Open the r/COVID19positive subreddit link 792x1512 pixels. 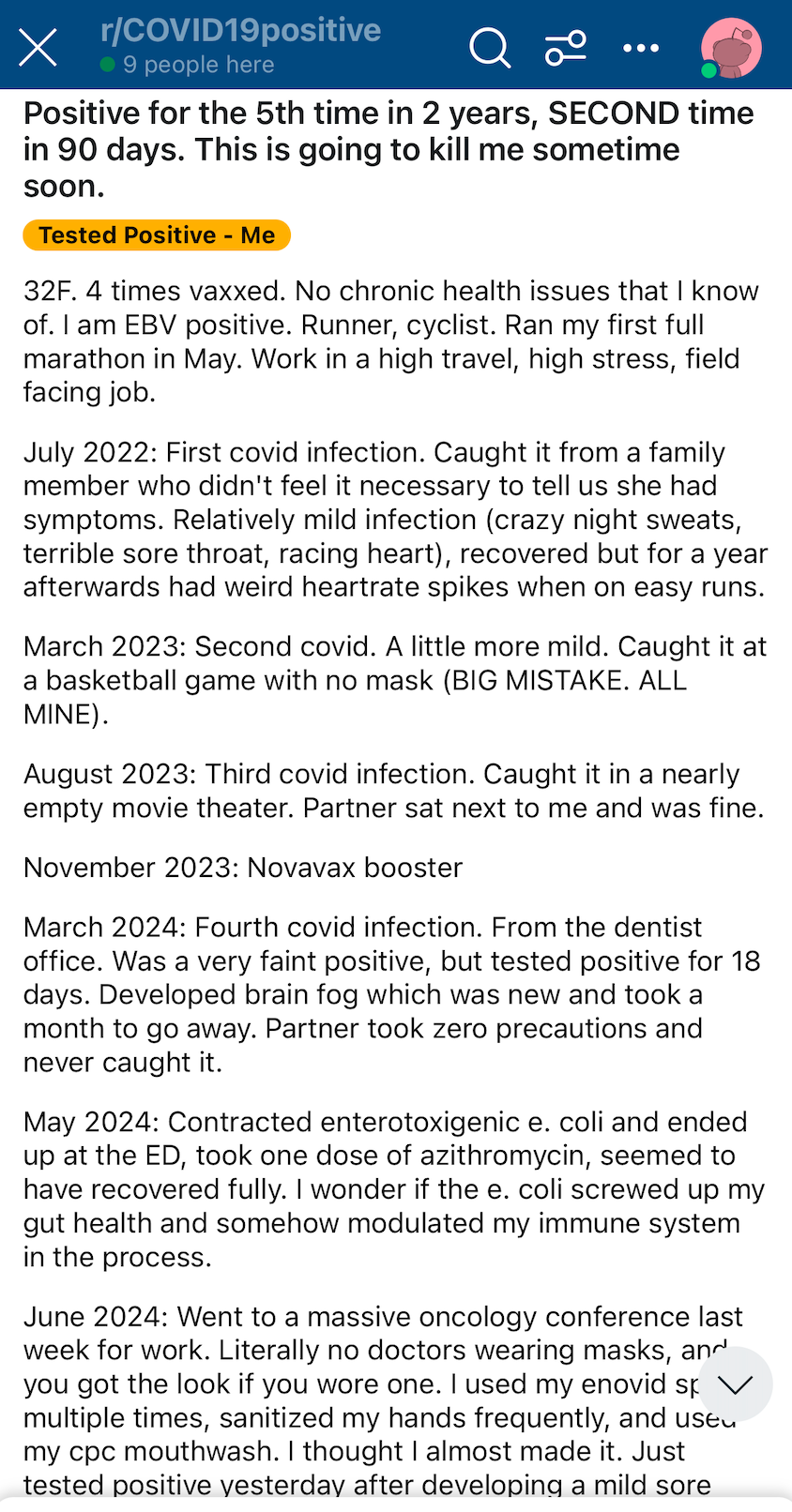tap(240, 30)
